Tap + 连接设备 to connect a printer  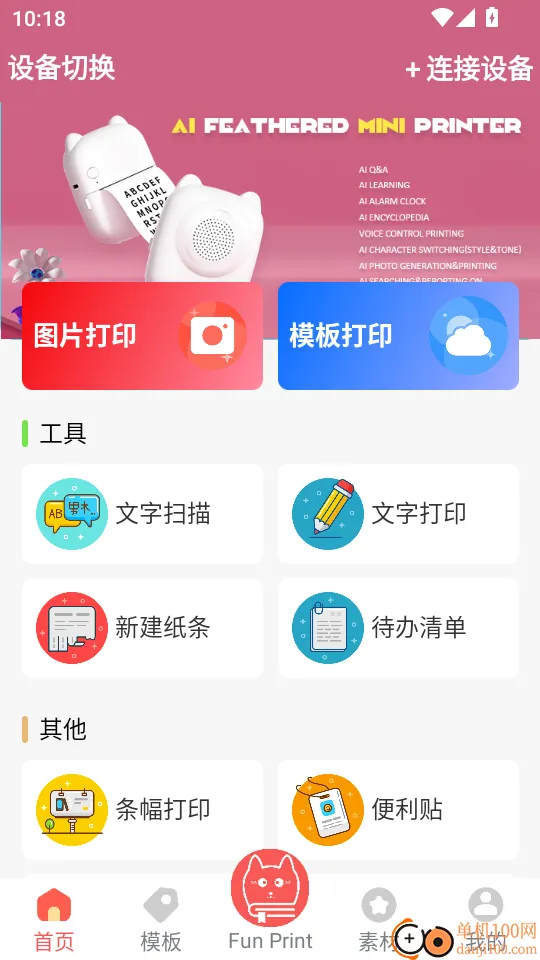[469, 69]
